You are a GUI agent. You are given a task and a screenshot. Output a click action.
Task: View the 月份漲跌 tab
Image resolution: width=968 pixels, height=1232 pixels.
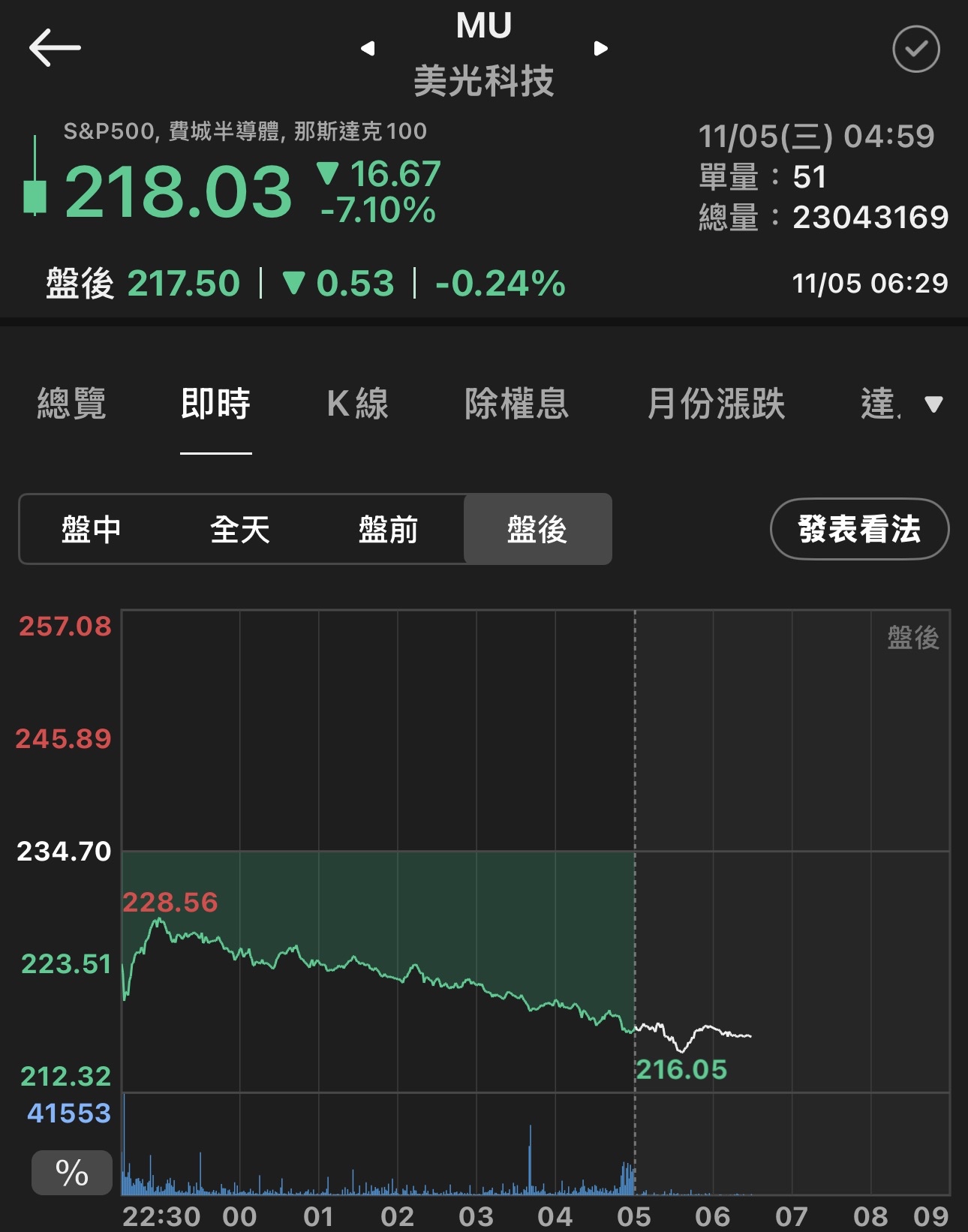point(716,404)
